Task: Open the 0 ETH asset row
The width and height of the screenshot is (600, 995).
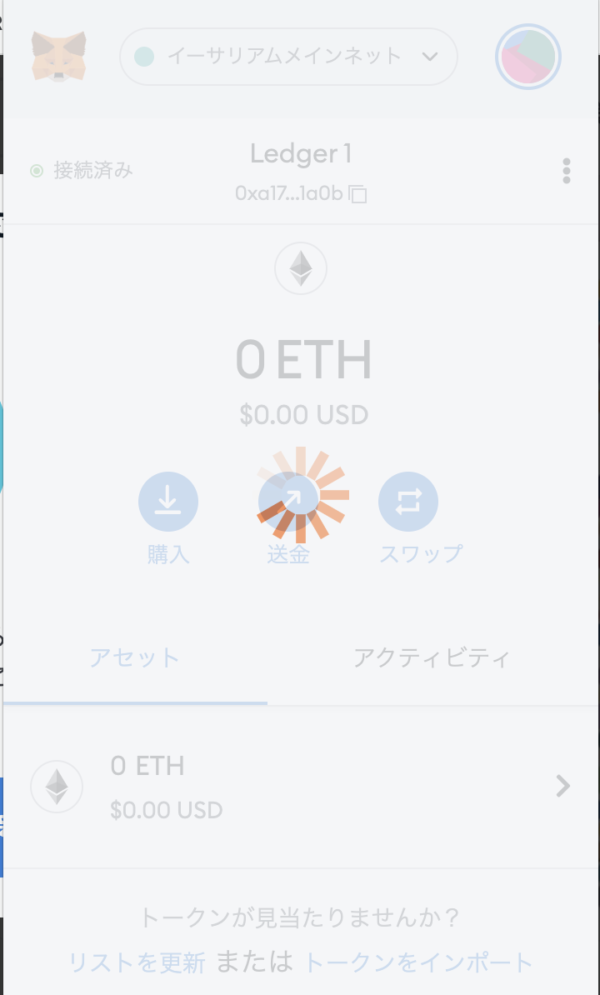Action: click(x=300, y=787)
